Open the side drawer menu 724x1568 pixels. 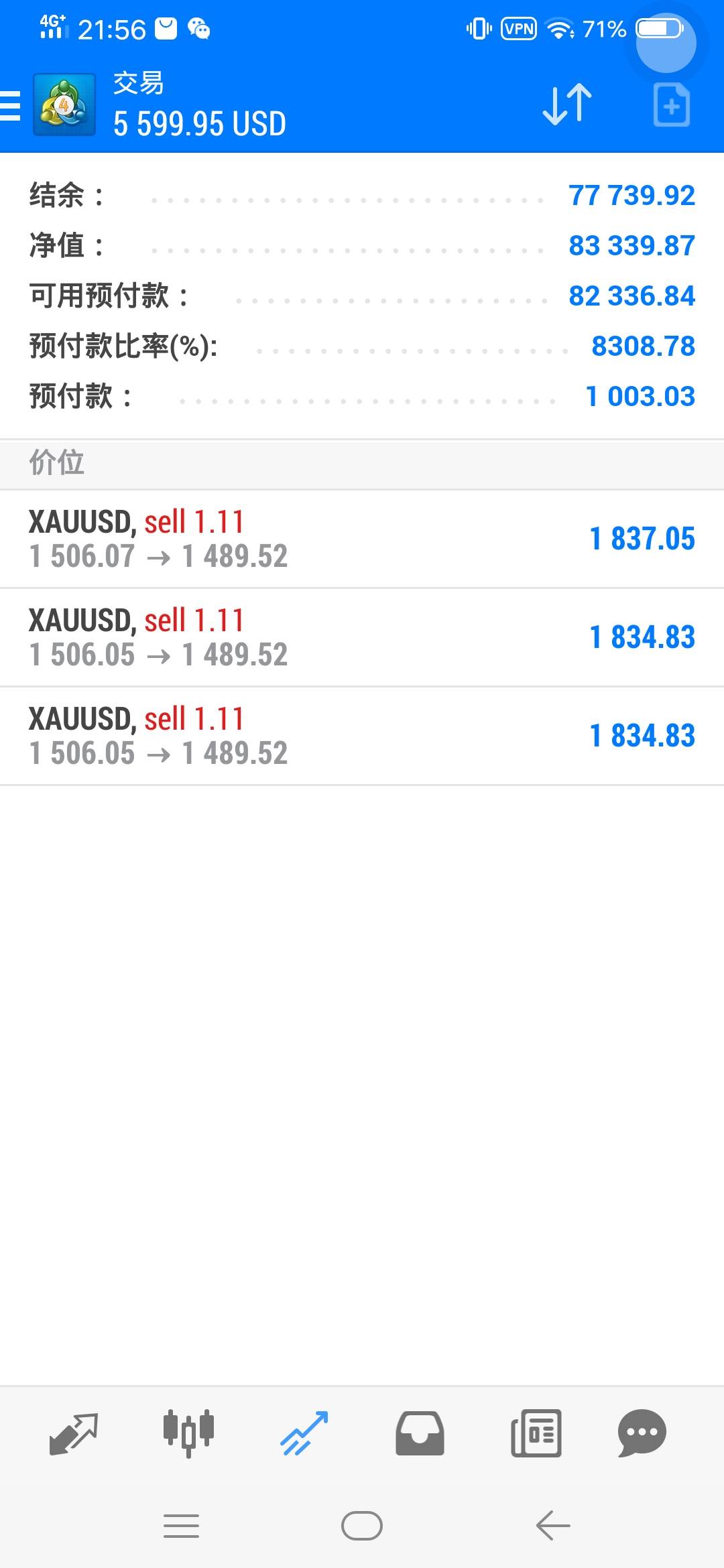tap(11, 106)
